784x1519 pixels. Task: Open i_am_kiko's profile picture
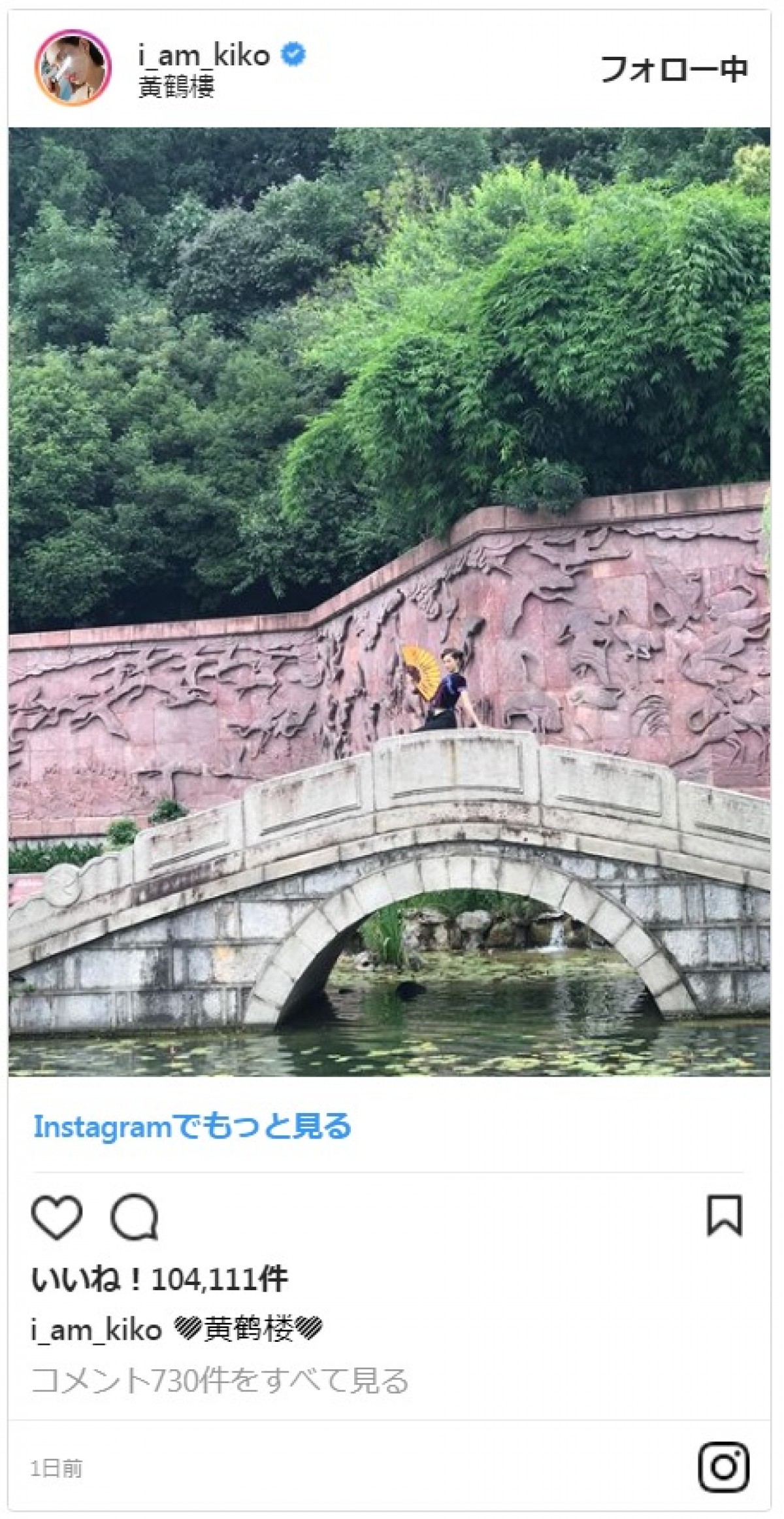point(73,67)
